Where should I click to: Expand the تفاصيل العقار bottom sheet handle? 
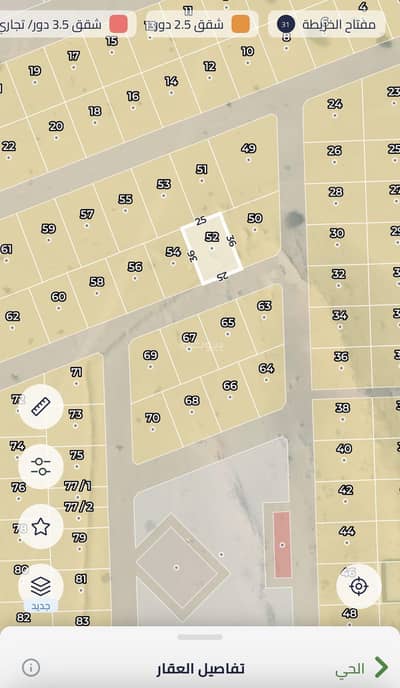coord(200,637)
